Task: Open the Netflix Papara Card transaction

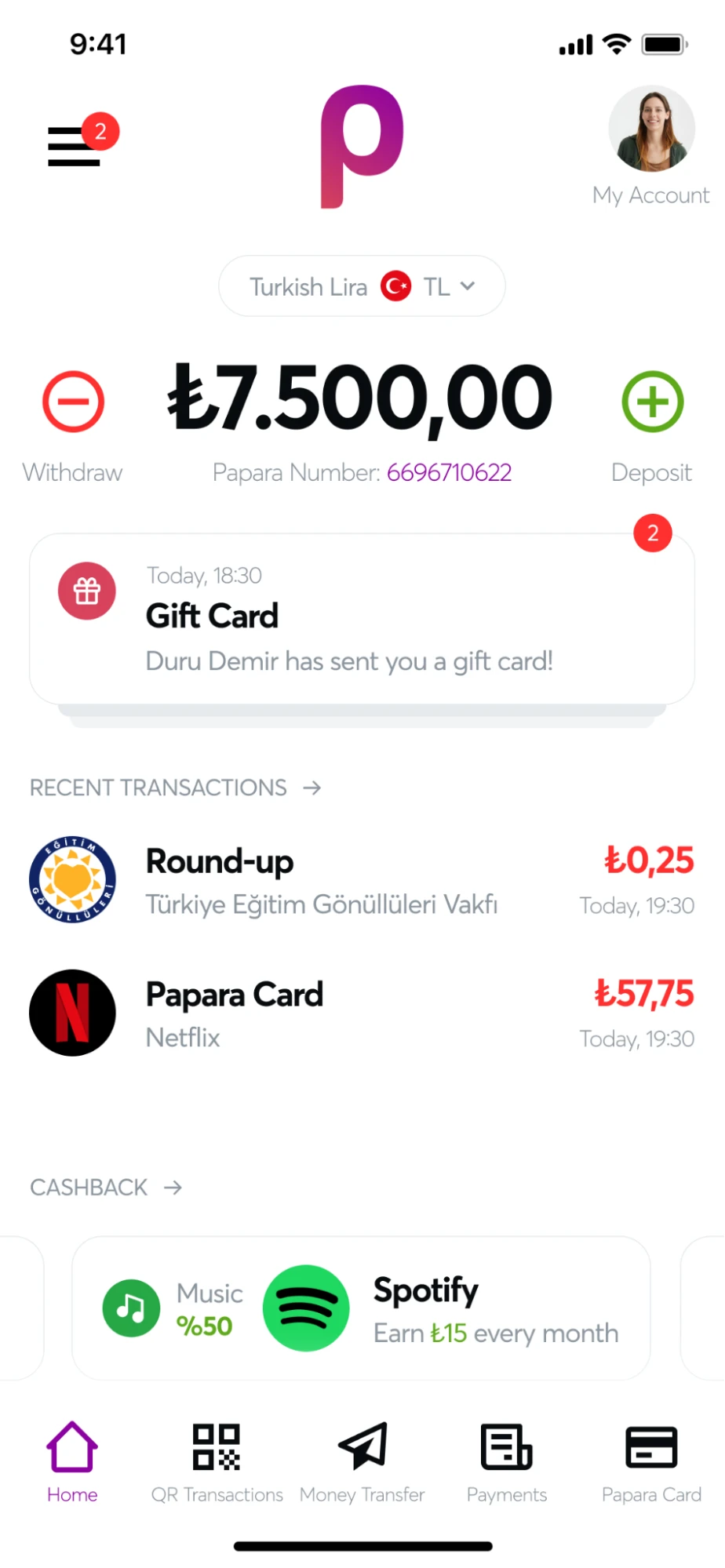Action: click(362, 1013)
